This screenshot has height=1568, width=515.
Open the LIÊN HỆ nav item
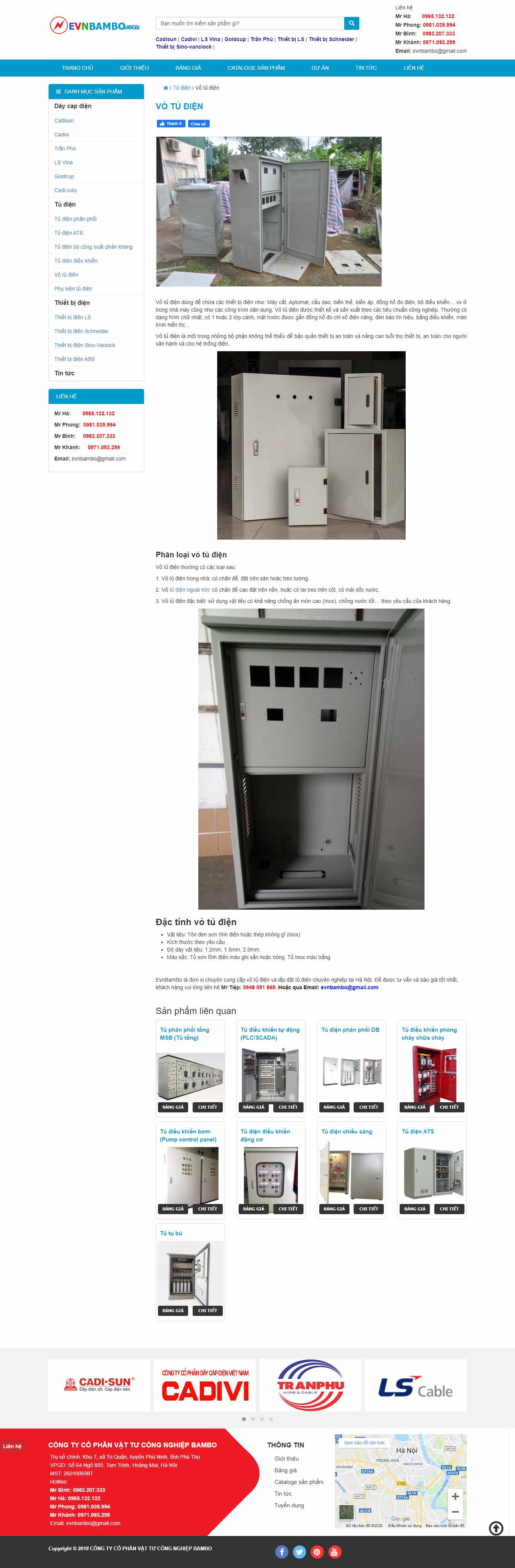click(413, 67)
